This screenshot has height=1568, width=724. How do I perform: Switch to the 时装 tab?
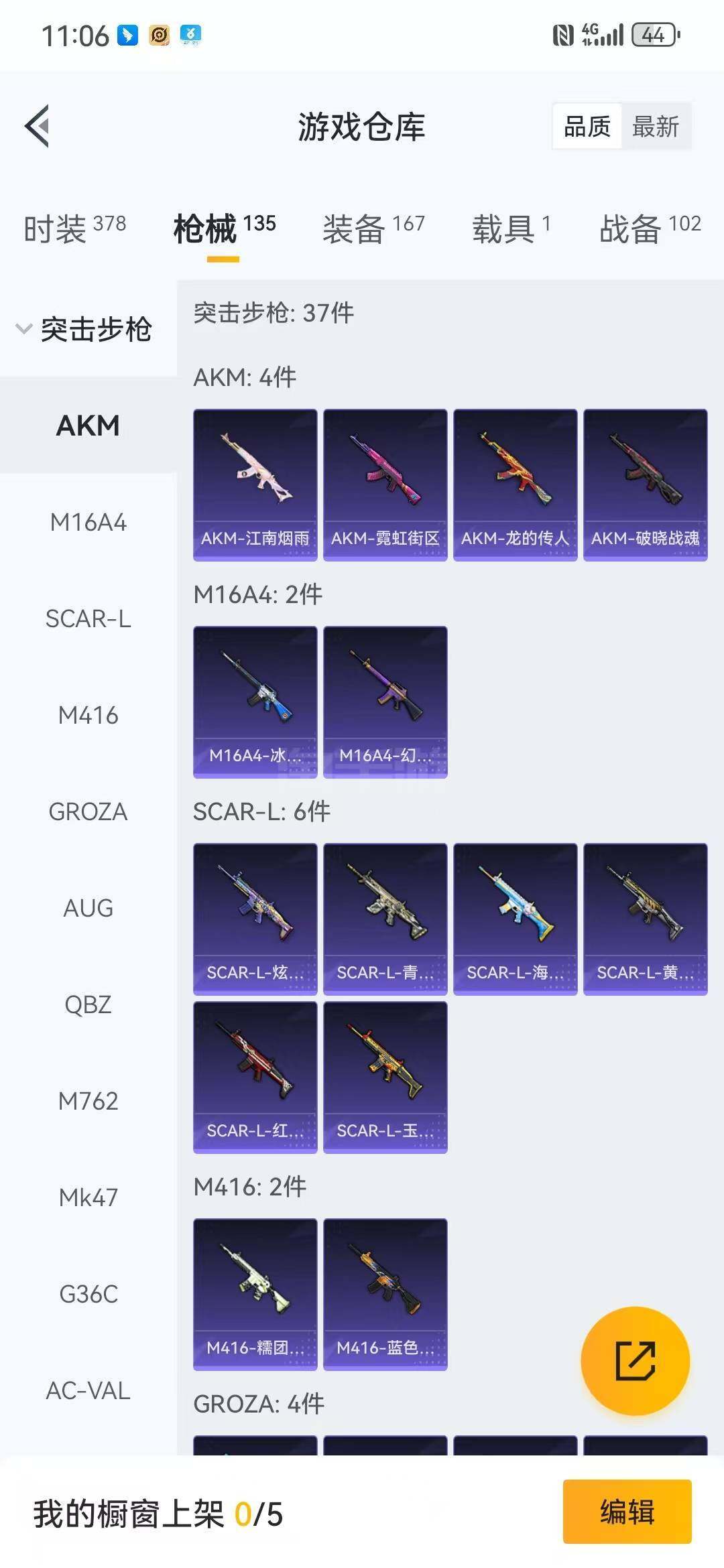pyautogui.click(x=74, y=228)
